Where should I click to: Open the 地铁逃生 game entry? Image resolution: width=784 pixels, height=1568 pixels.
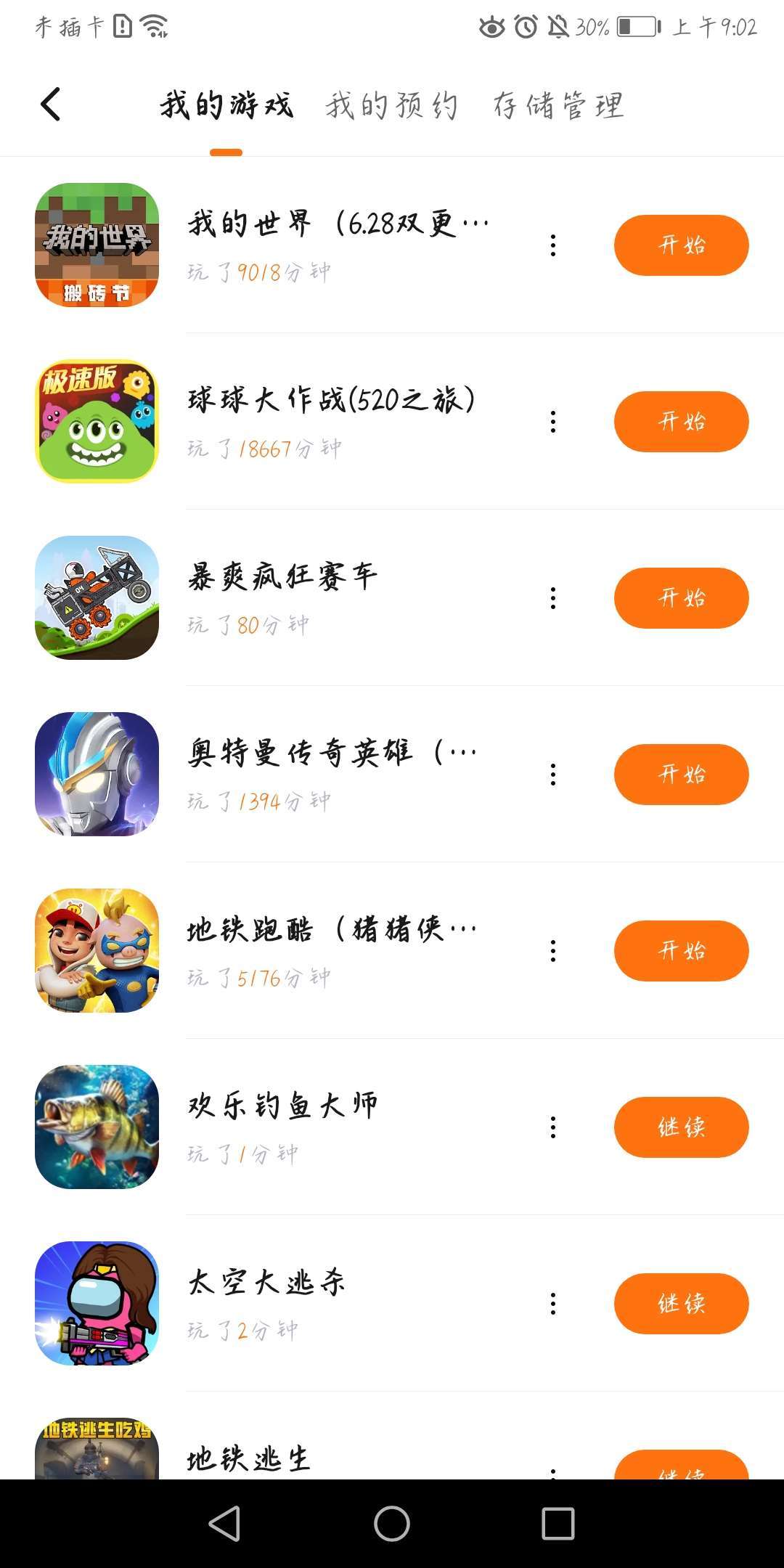[249, 1458]
